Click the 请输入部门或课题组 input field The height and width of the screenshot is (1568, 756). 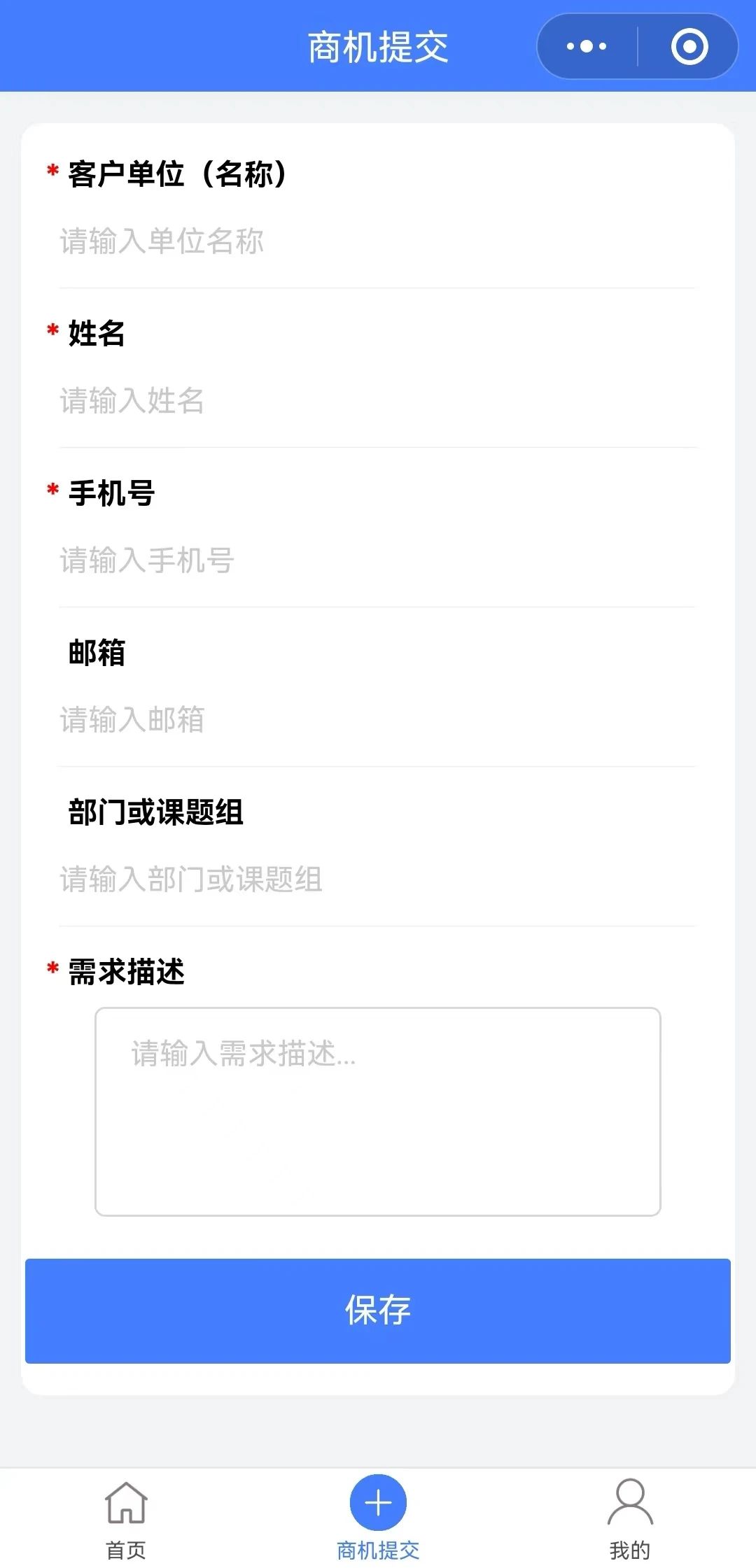[280, 880]
